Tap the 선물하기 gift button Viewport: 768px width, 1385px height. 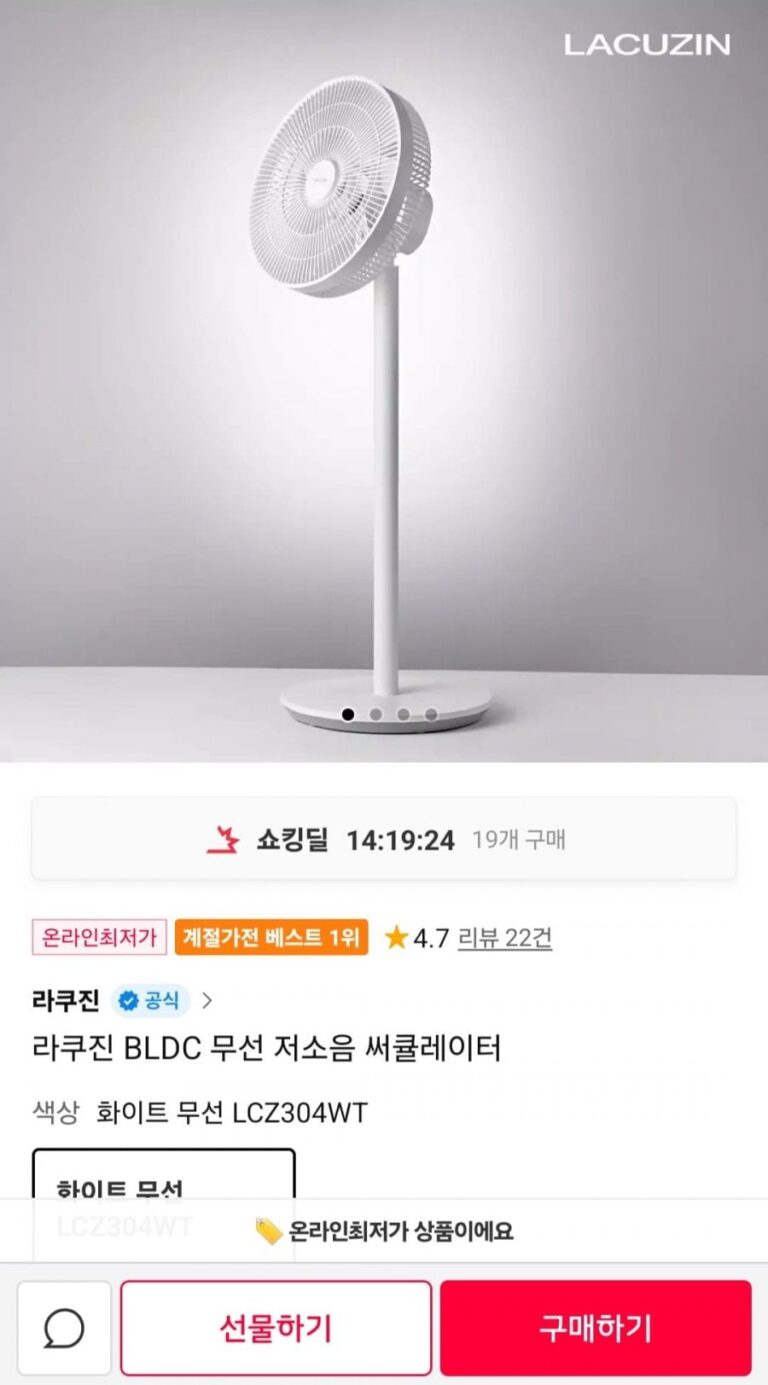pyautogui.click(x=276, y=1328)
